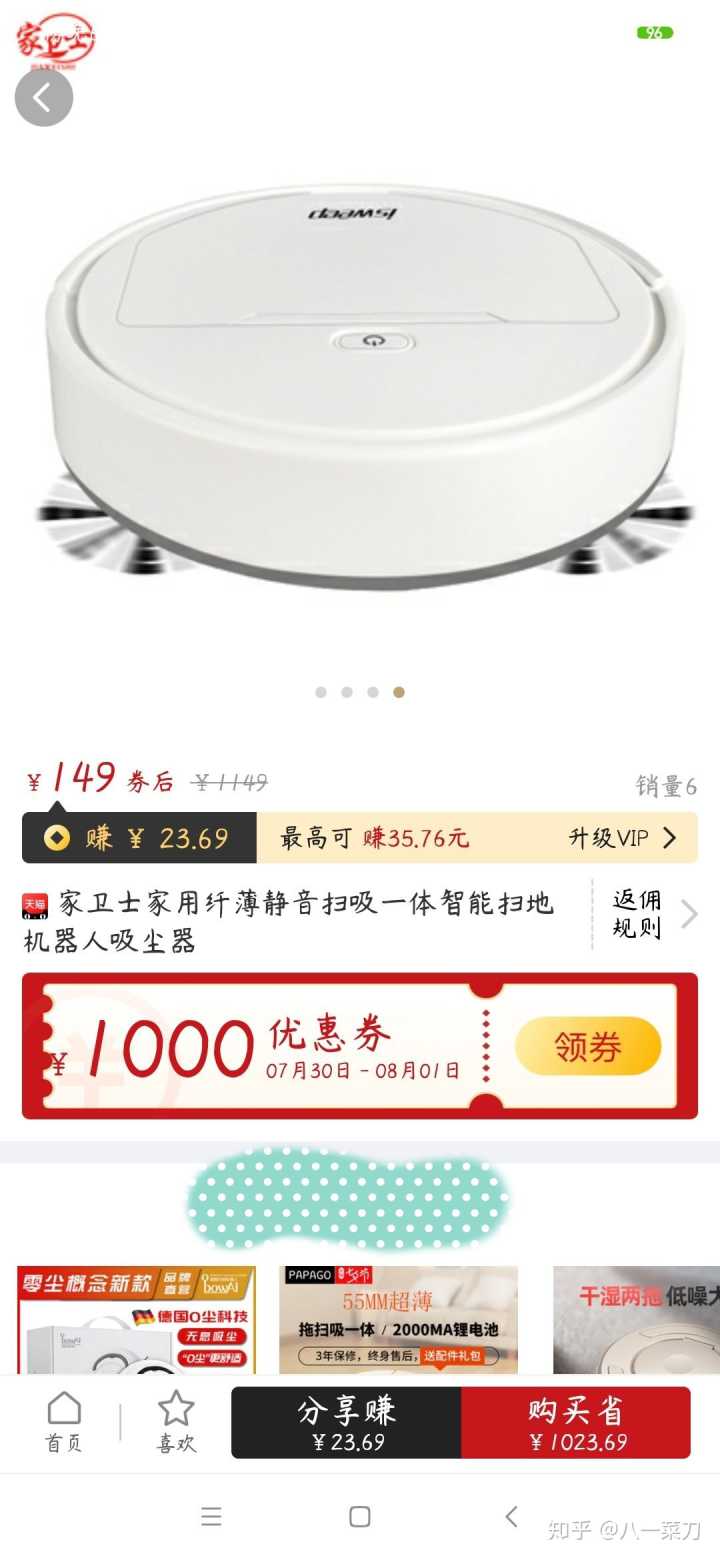
Task: Open the 干湿两拖 product card
Action: 636,1319
